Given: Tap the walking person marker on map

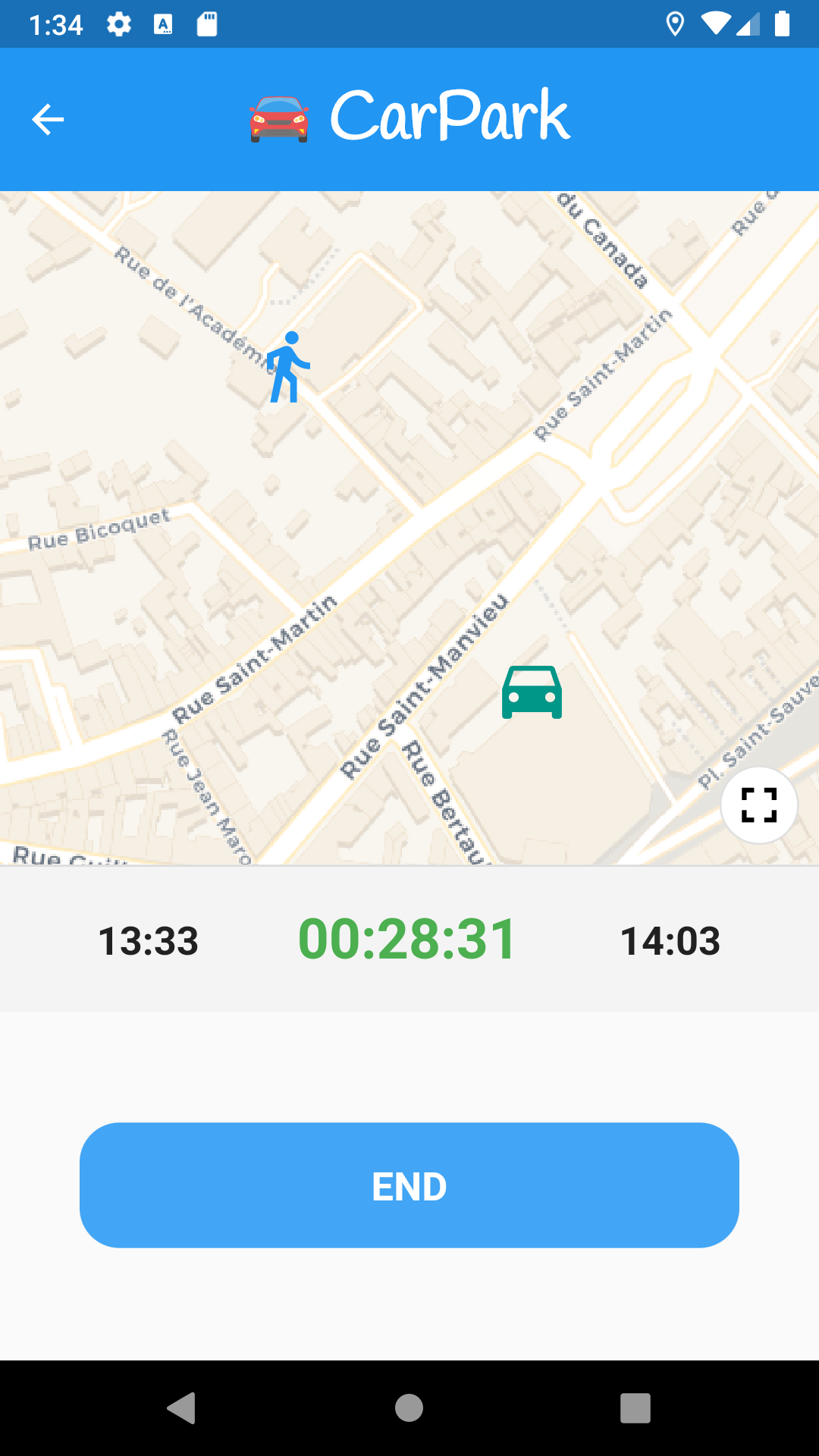Looking at the screenshot, I should coord(289,367).
